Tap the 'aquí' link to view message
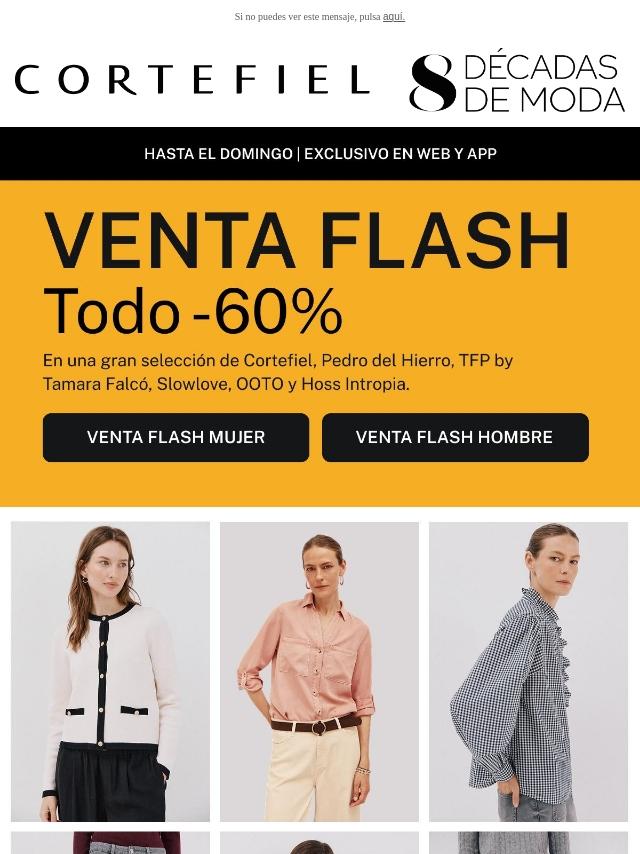Screen dimensions: 640x854 point(393,17)
